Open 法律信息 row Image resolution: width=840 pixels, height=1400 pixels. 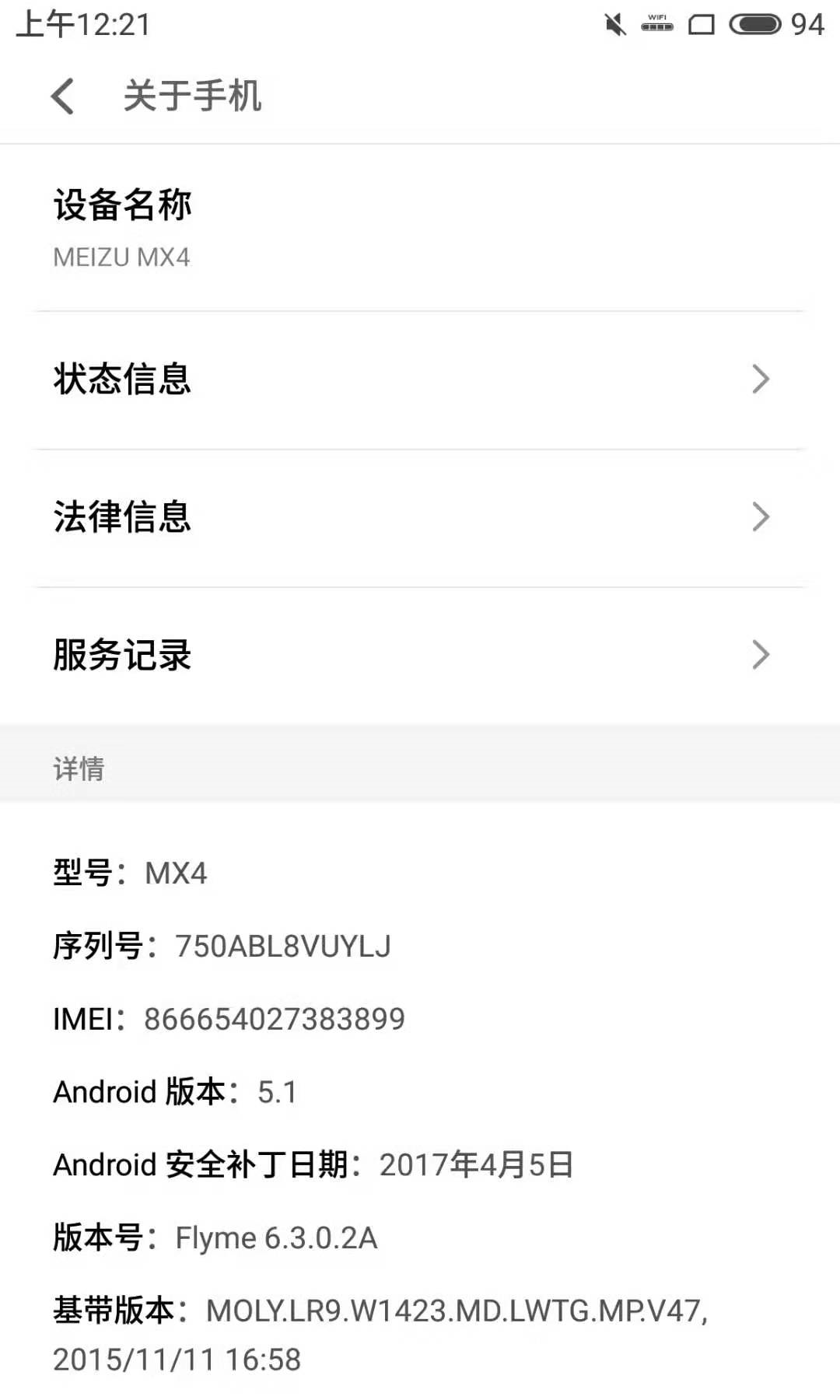[420, 517]
